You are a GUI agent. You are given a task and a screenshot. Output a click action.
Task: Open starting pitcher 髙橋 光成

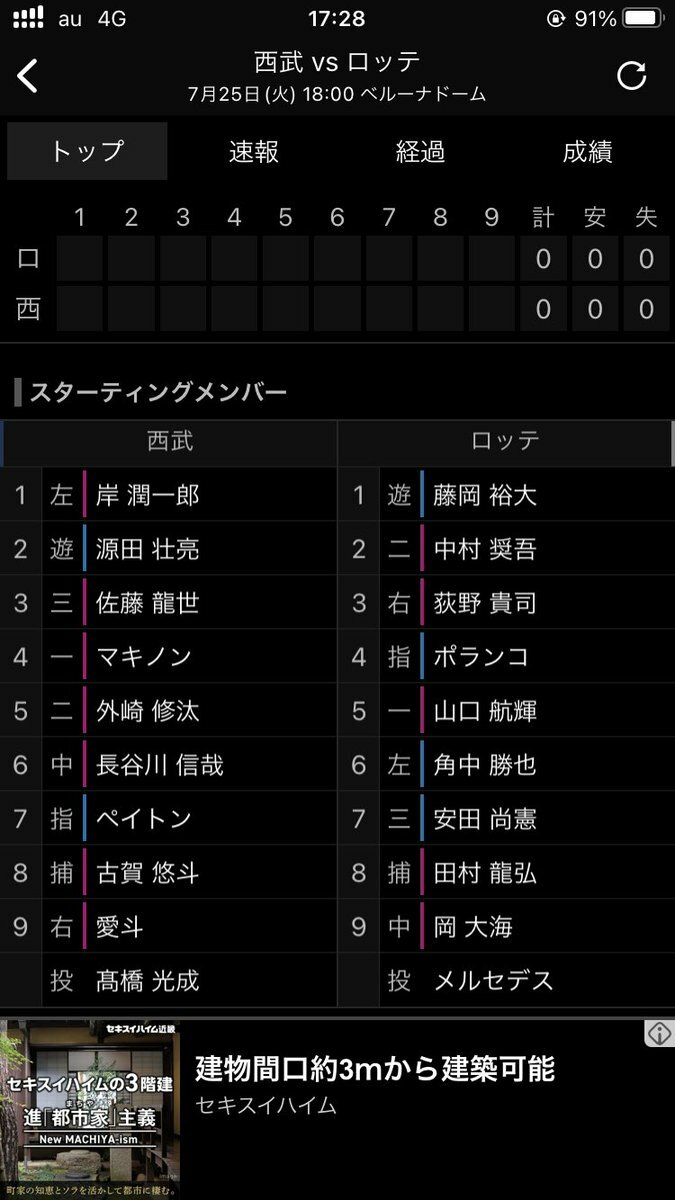[x=148, y=981]
